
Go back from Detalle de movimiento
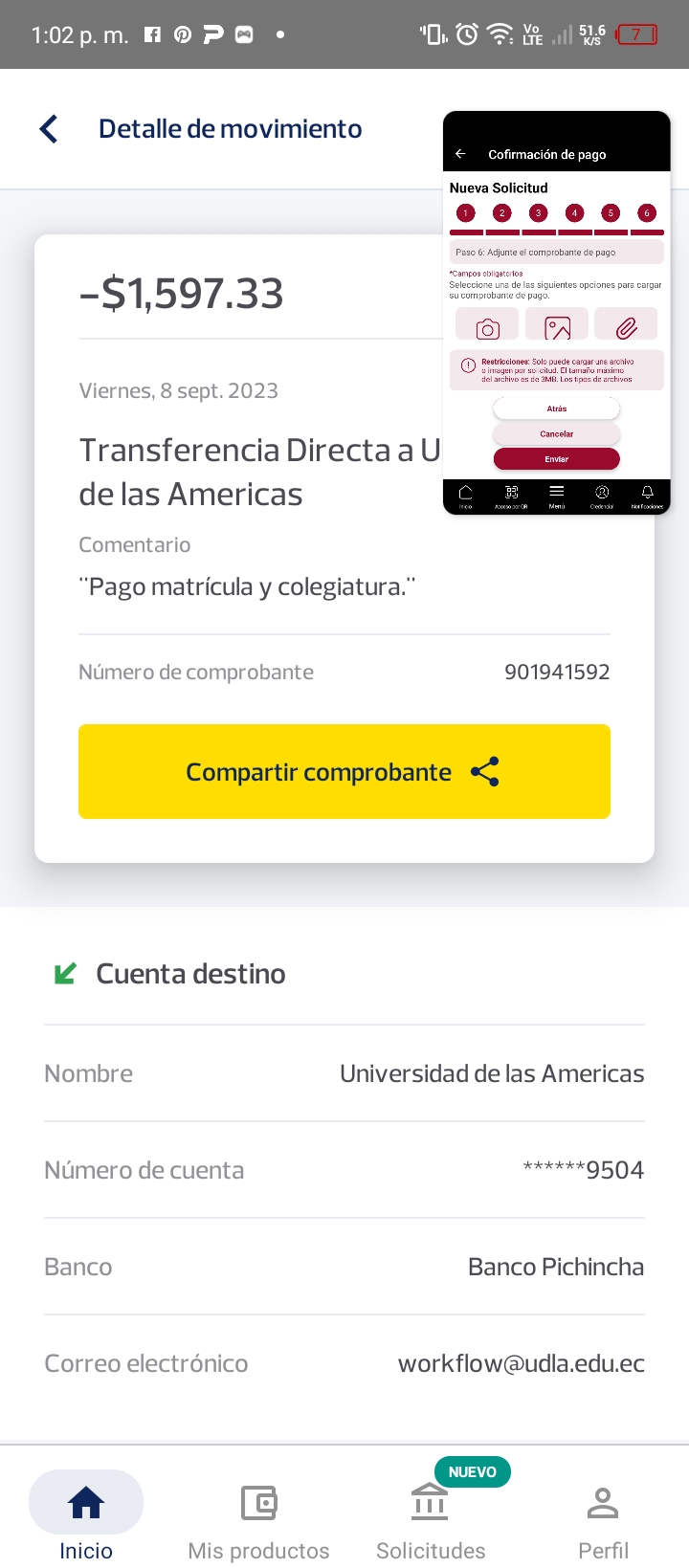[x=49, y=129]
